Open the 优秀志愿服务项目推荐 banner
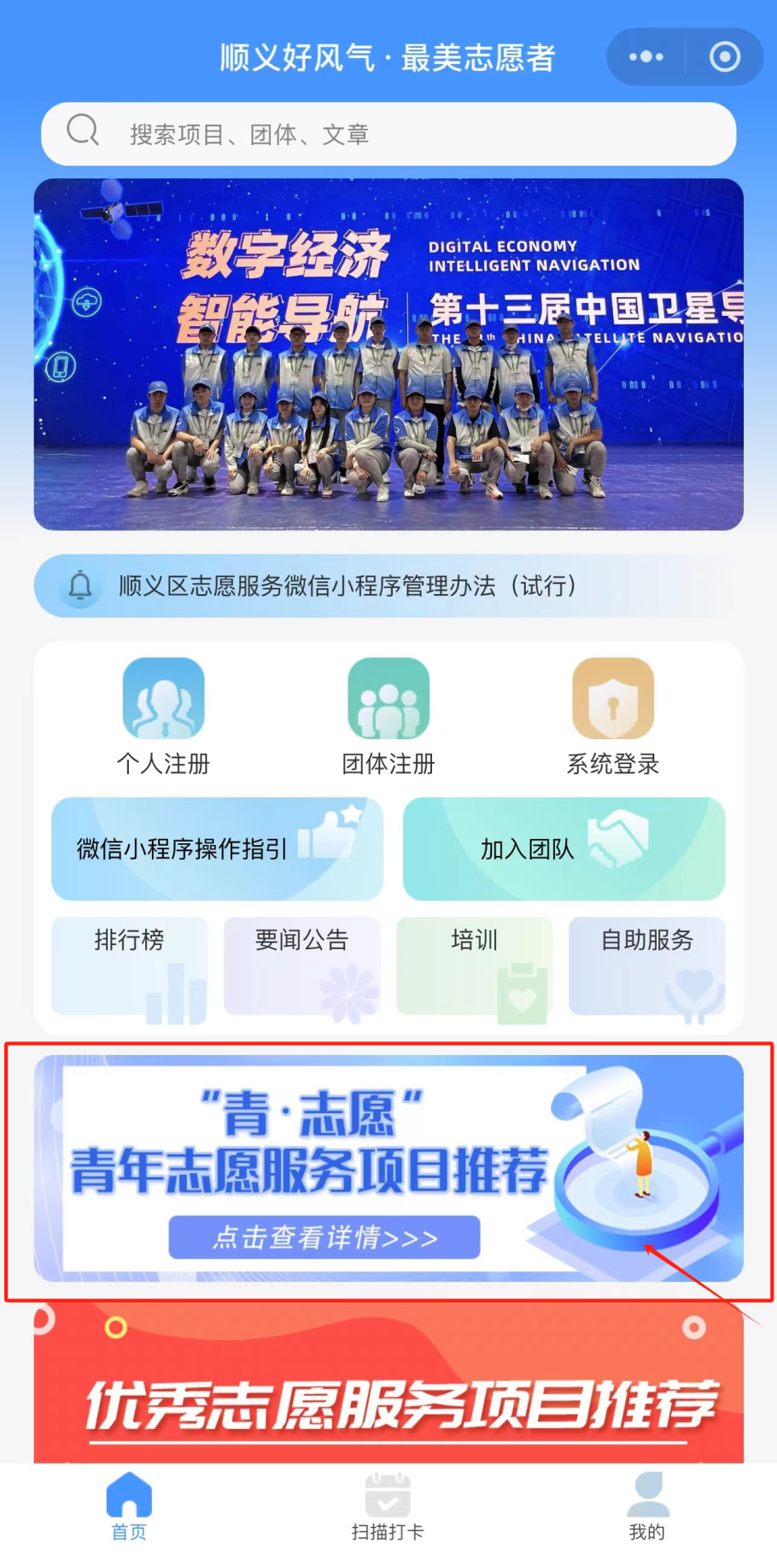 point(388,1391)
